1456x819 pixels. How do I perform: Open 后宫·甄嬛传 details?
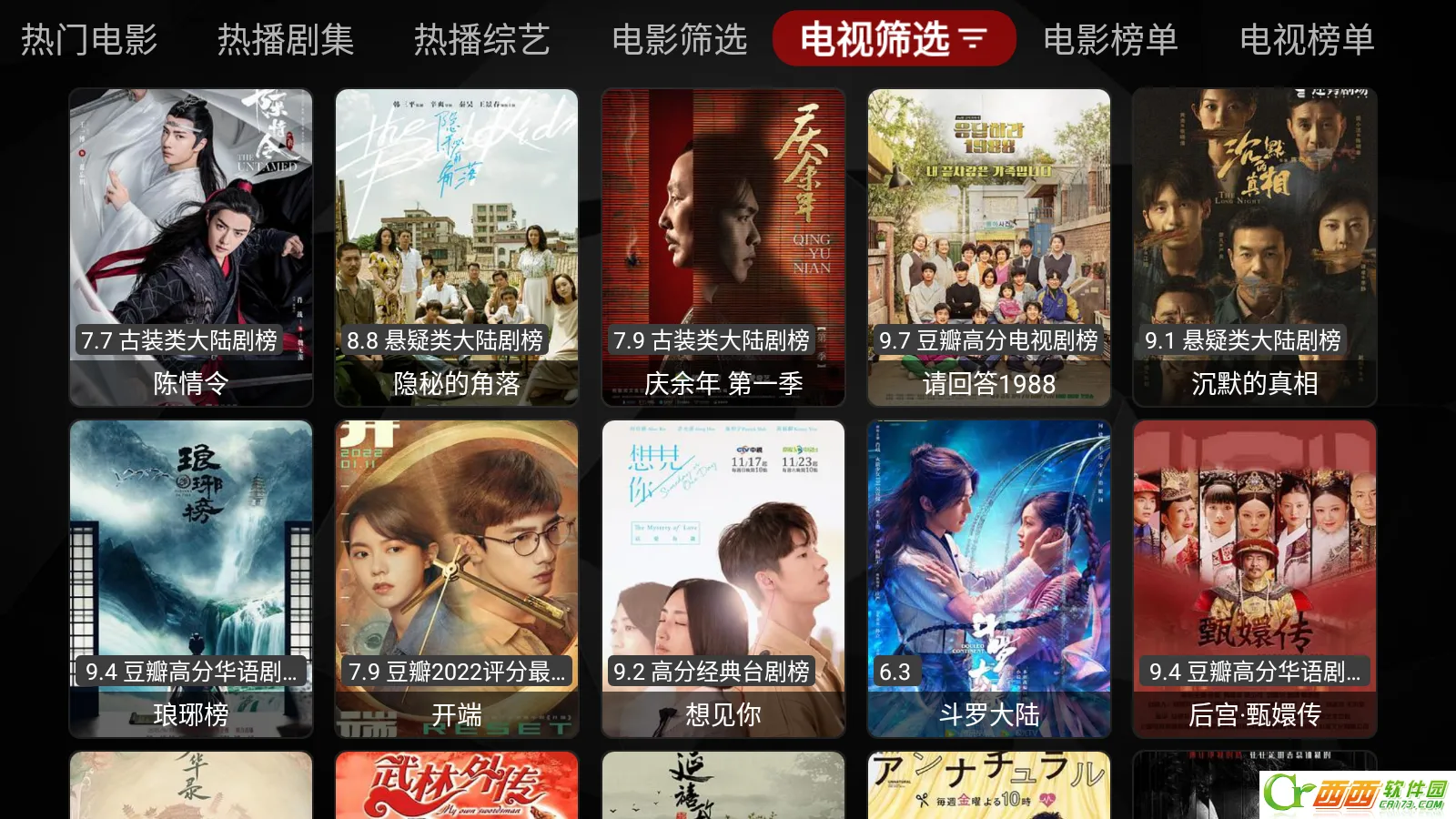coord(1255,578)
